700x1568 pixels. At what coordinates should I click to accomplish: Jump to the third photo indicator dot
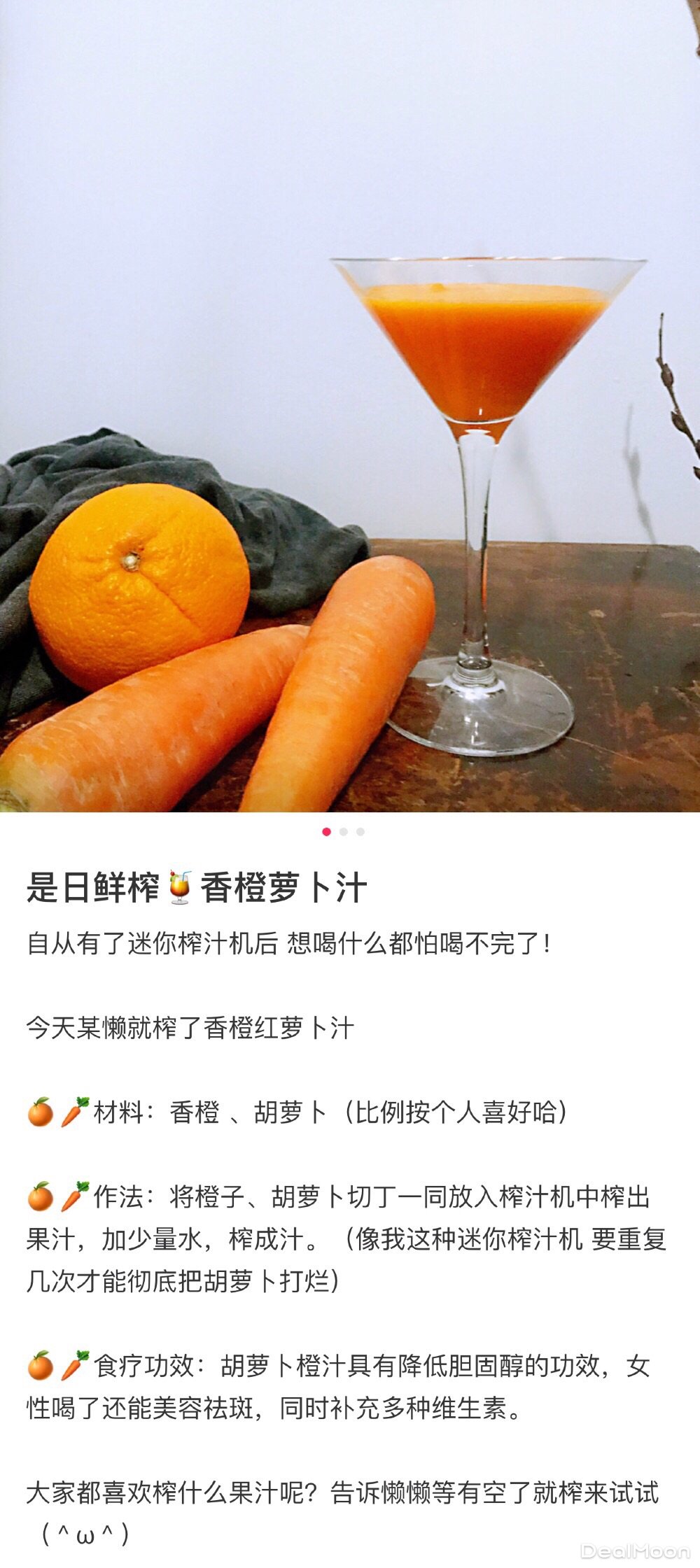[x=360, y=832]
